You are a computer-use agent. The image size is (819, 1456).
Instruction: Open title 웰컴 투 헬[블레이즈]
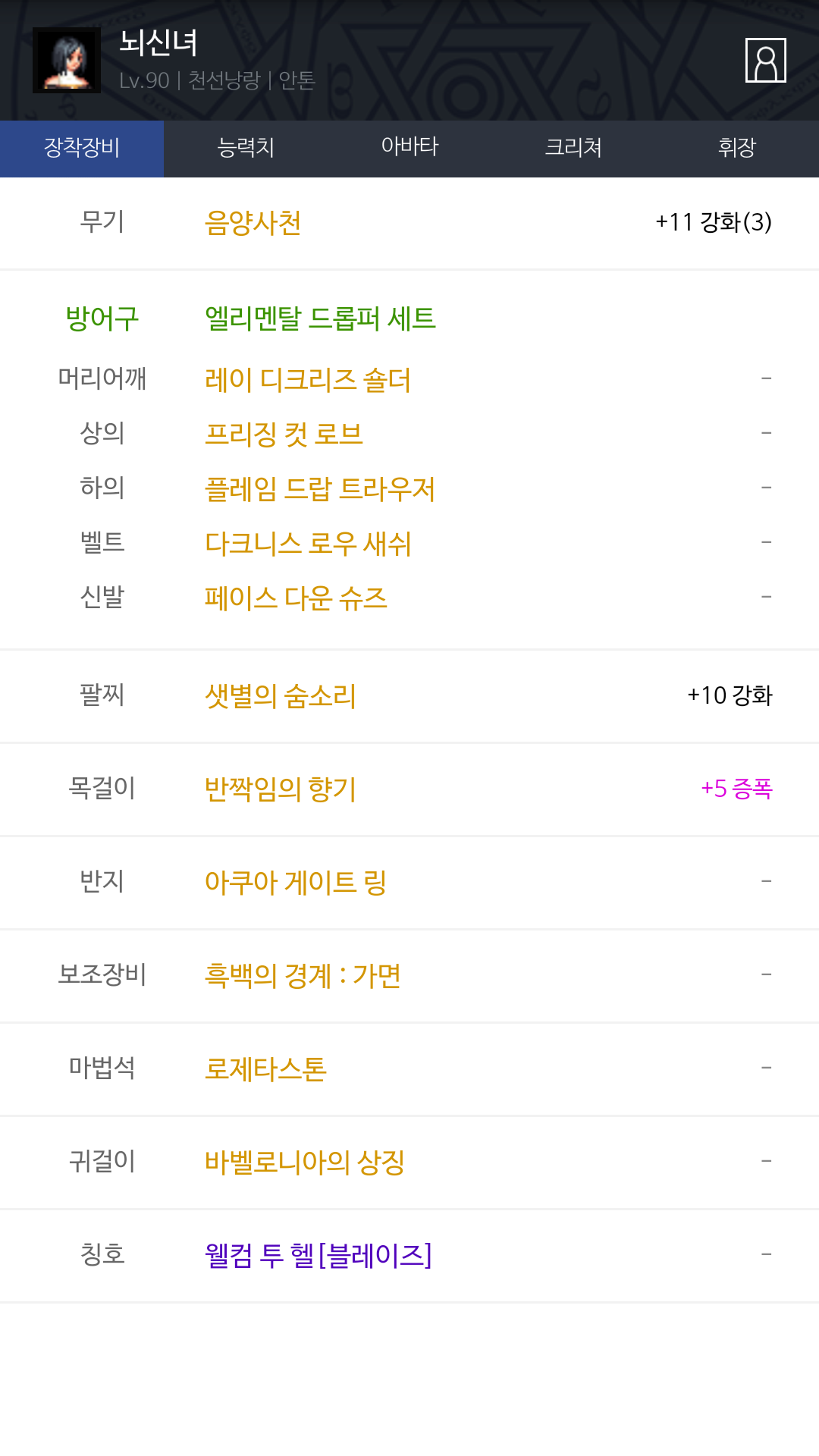click(x=318, y=1255)
